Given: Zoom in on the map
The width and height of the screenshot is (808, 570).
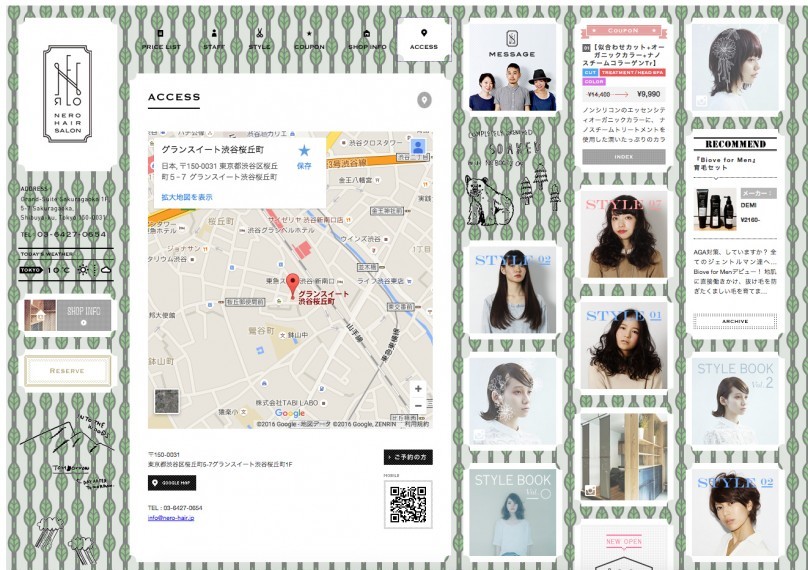Looking at the screenshot, I should click(x=418, y=388).
